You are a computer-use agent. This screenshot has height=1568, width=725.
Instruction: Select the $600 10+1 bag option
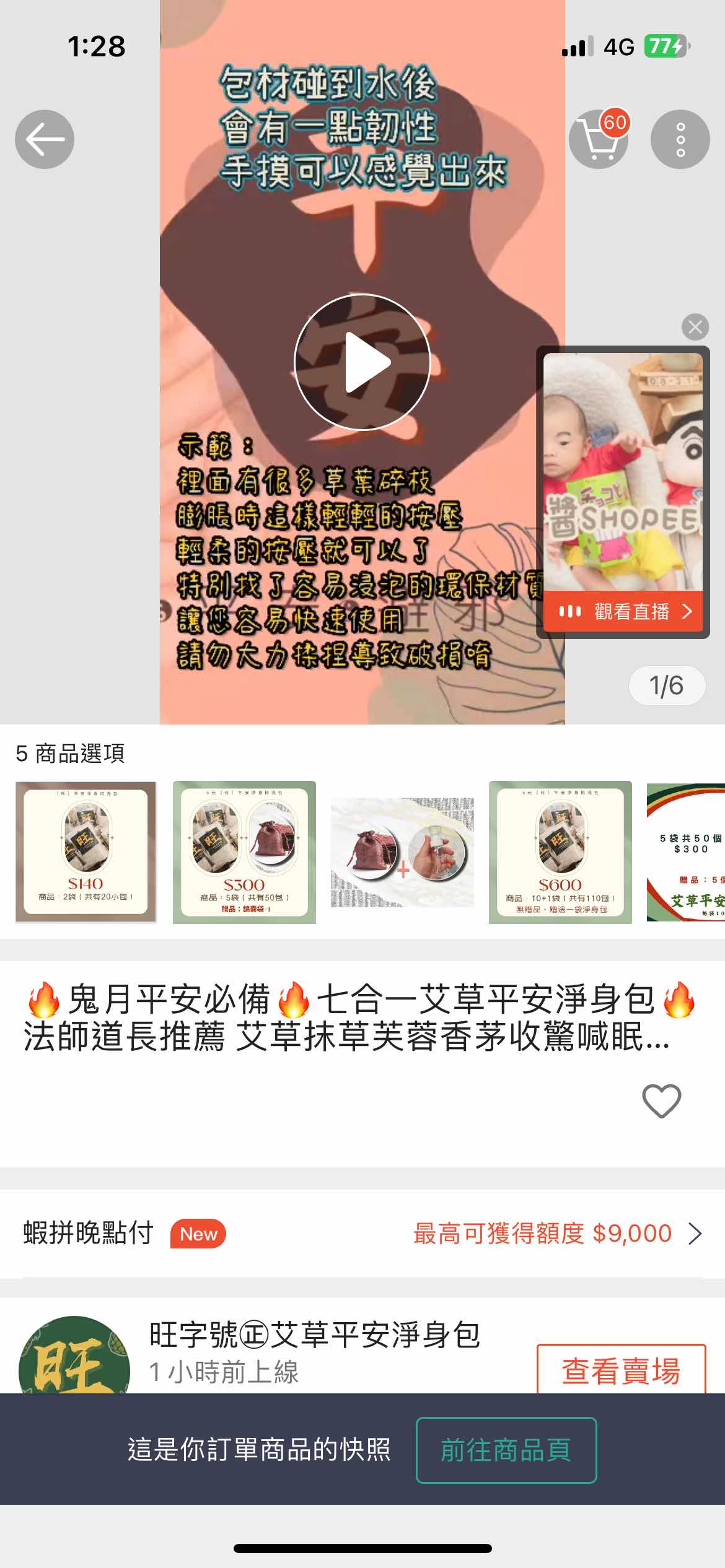click(560, 852)
